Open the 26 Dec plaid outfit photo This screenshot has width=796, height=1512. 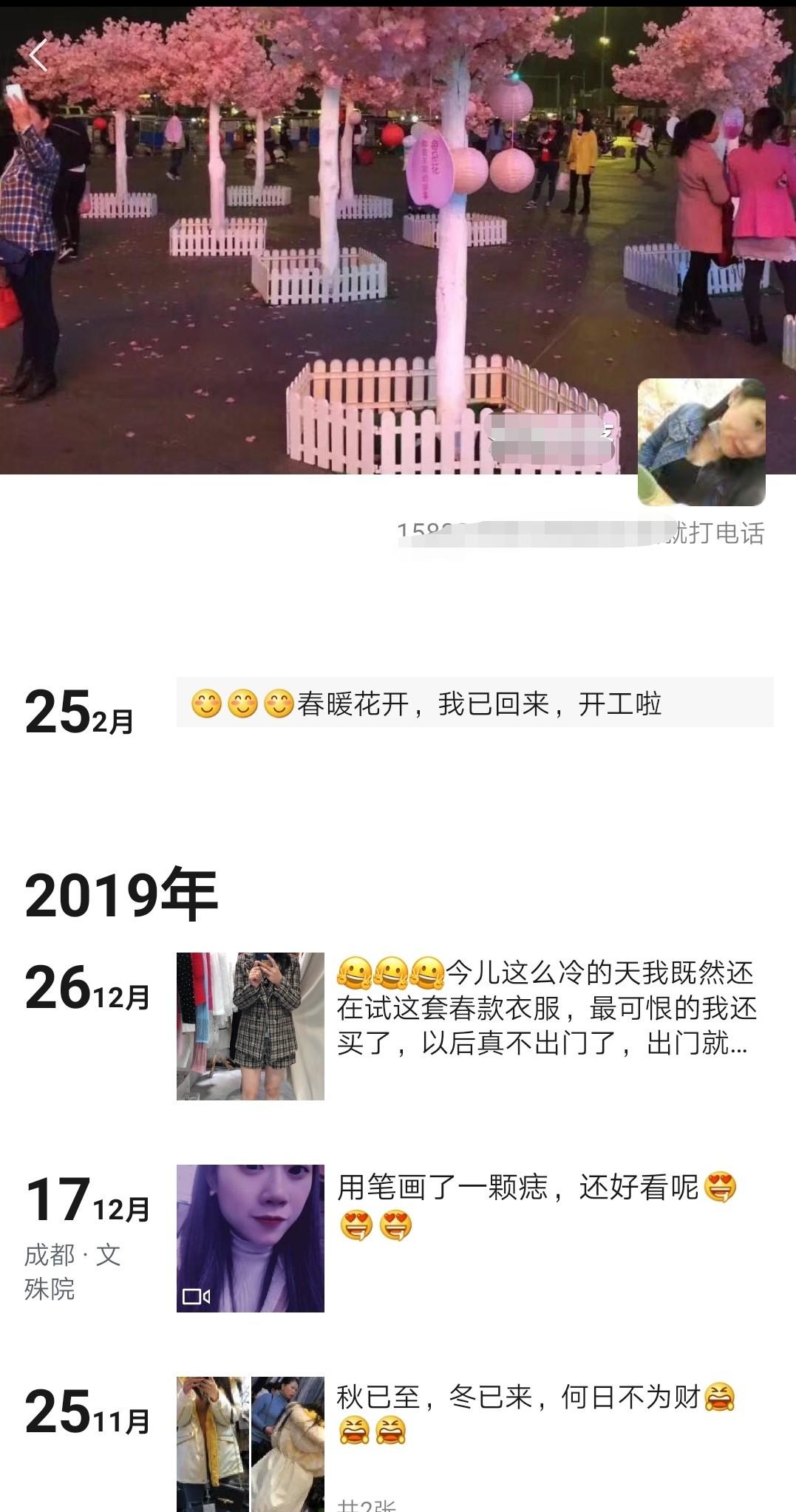tap(250, 1026)
